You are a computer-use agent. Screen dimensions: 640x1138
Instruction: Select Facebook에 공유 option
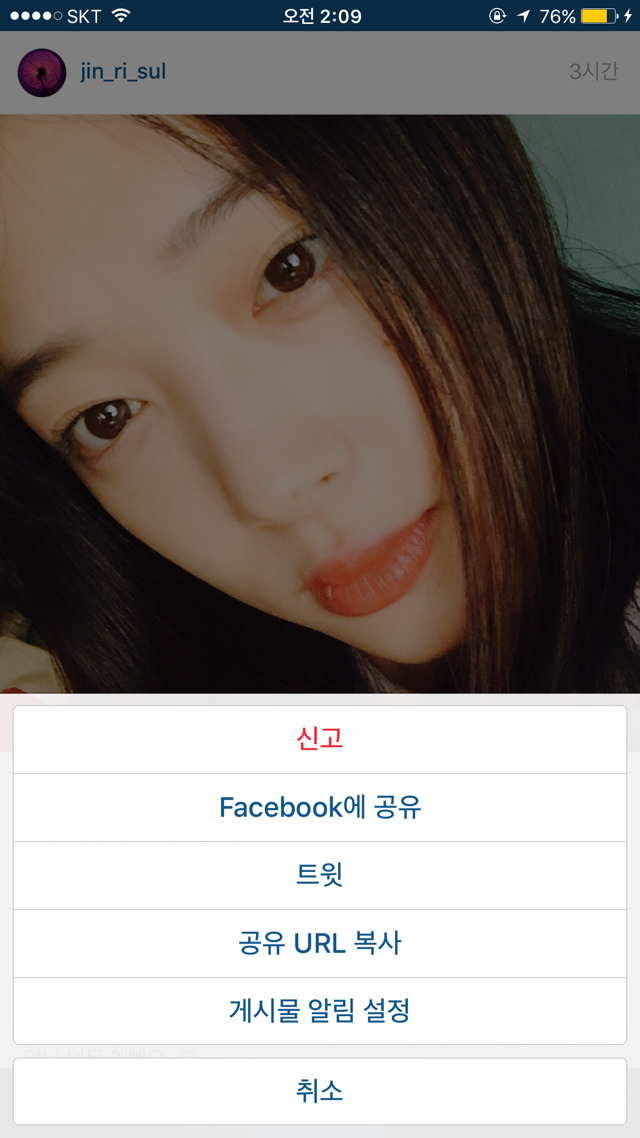pyautogui.click(x=320, y=807)
